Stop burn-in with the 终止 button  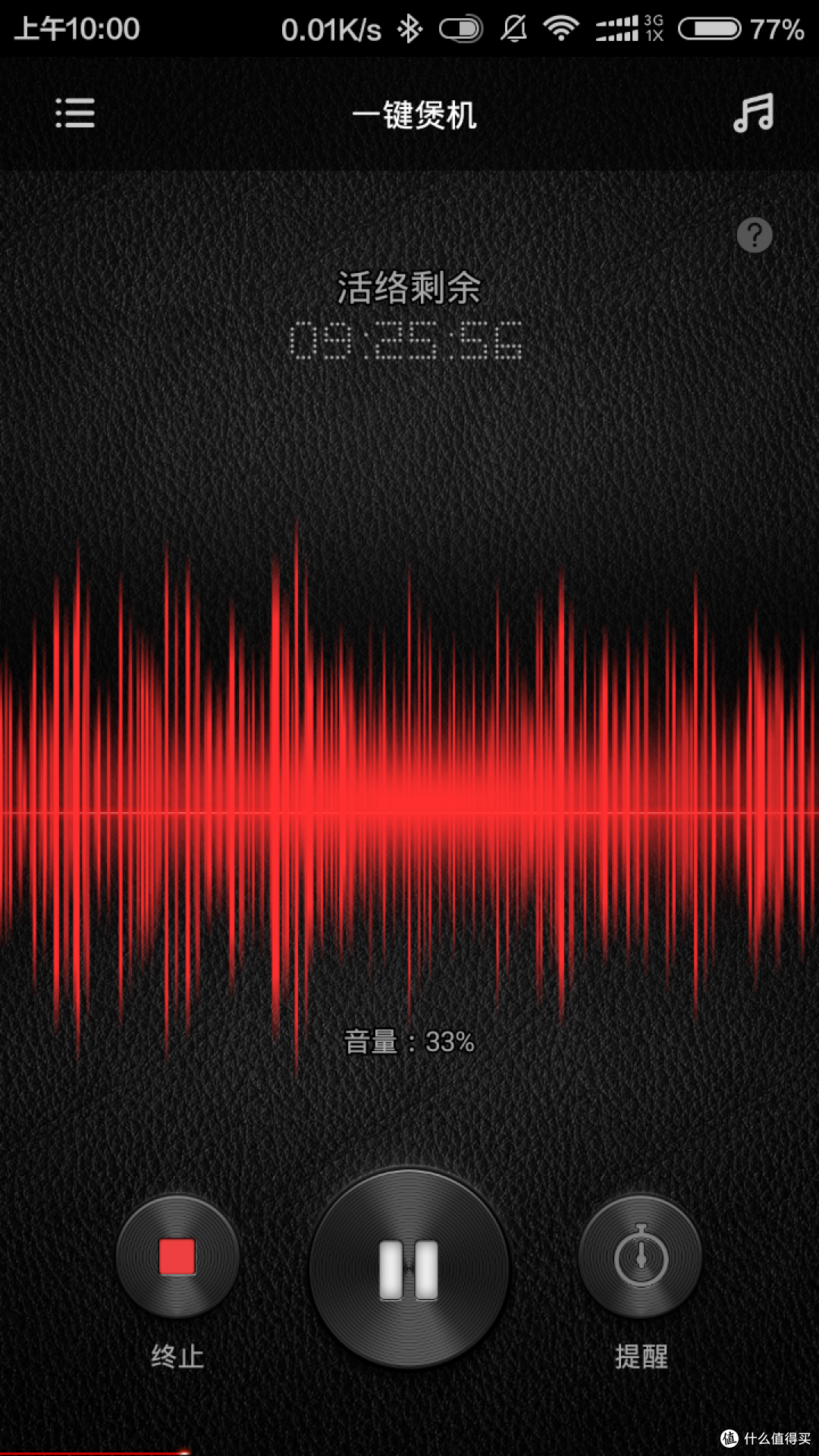point(177,1257)
